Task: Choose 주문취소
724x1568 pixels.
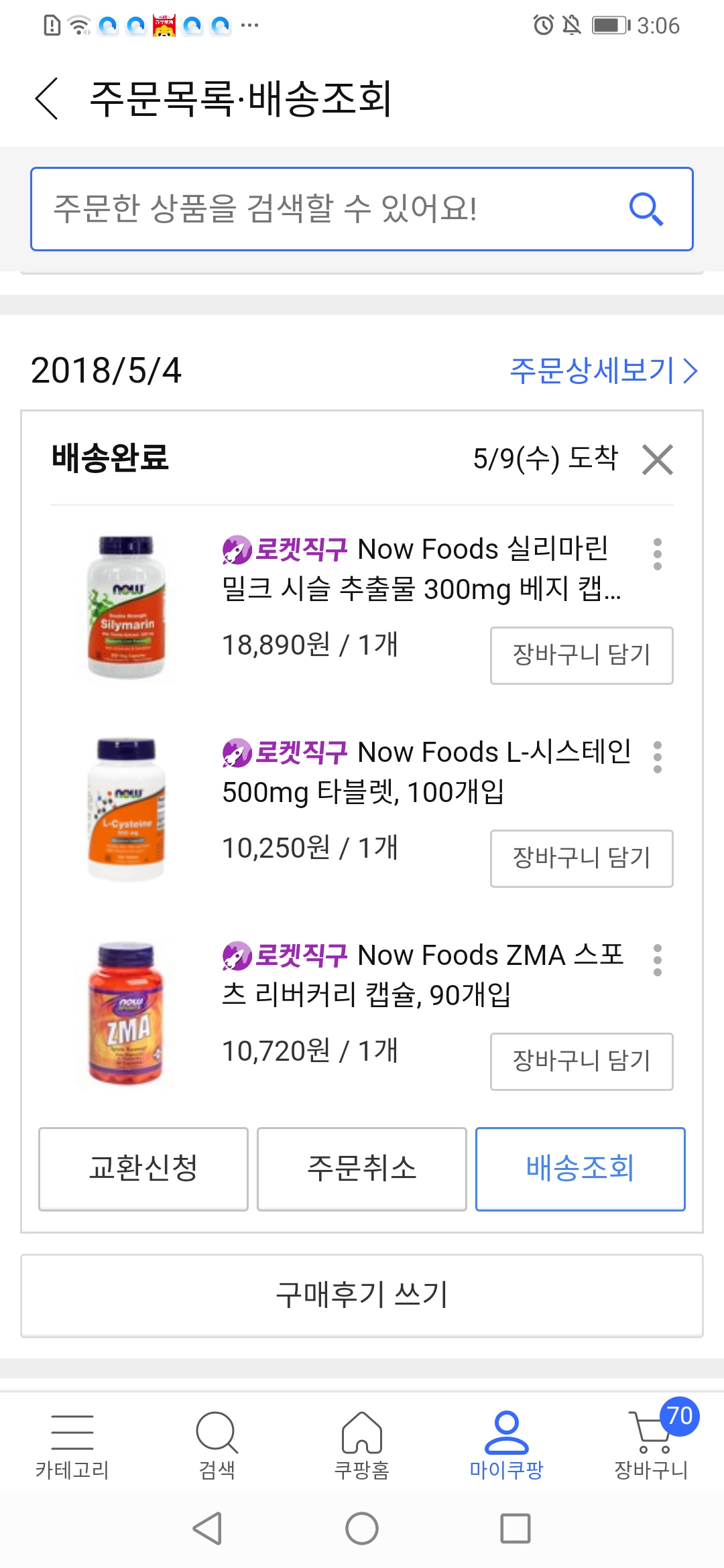Action: click(x=362, y=1169)
